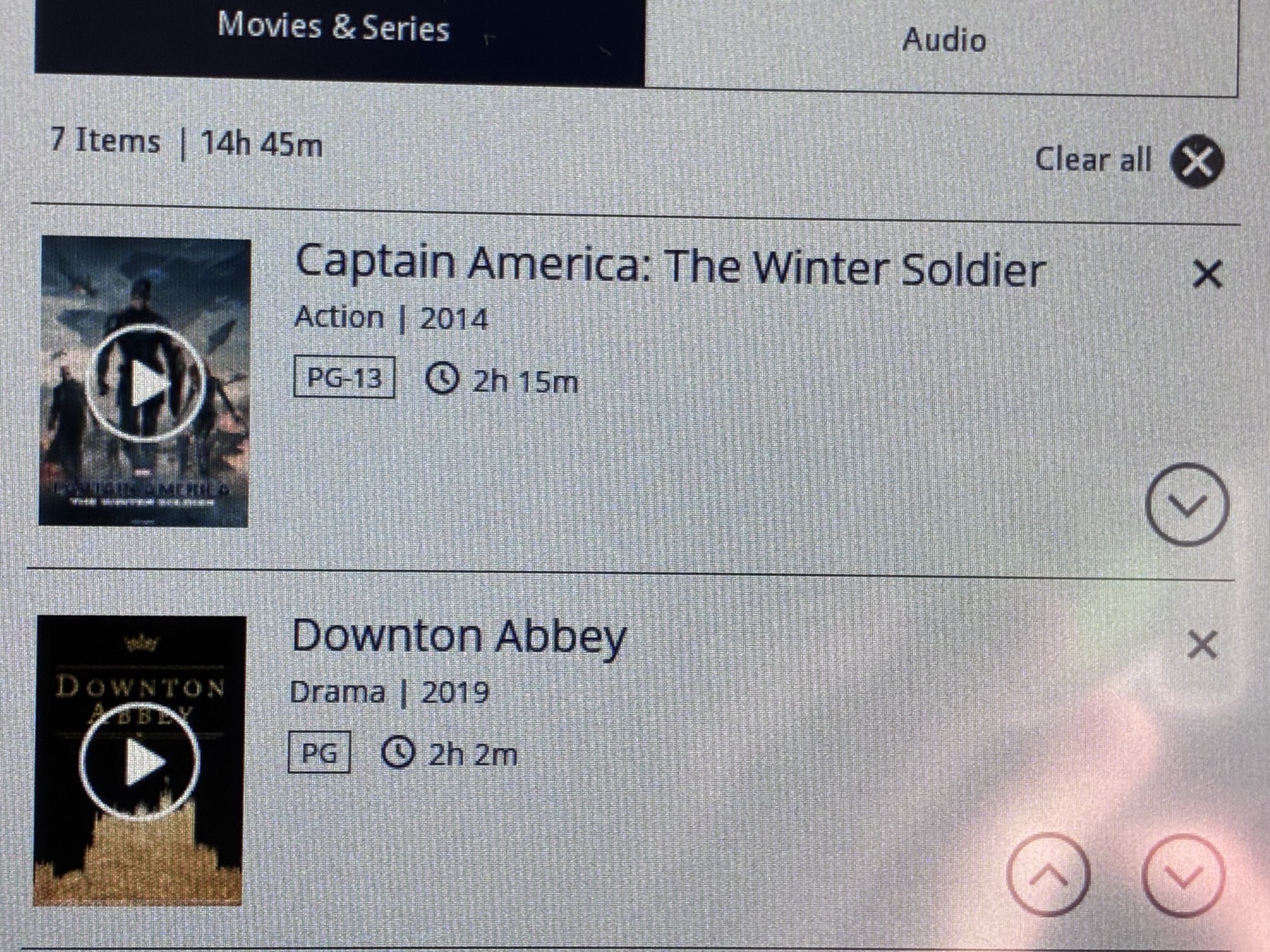
Task: Play Downton Abbey
Action: point(140,762)
